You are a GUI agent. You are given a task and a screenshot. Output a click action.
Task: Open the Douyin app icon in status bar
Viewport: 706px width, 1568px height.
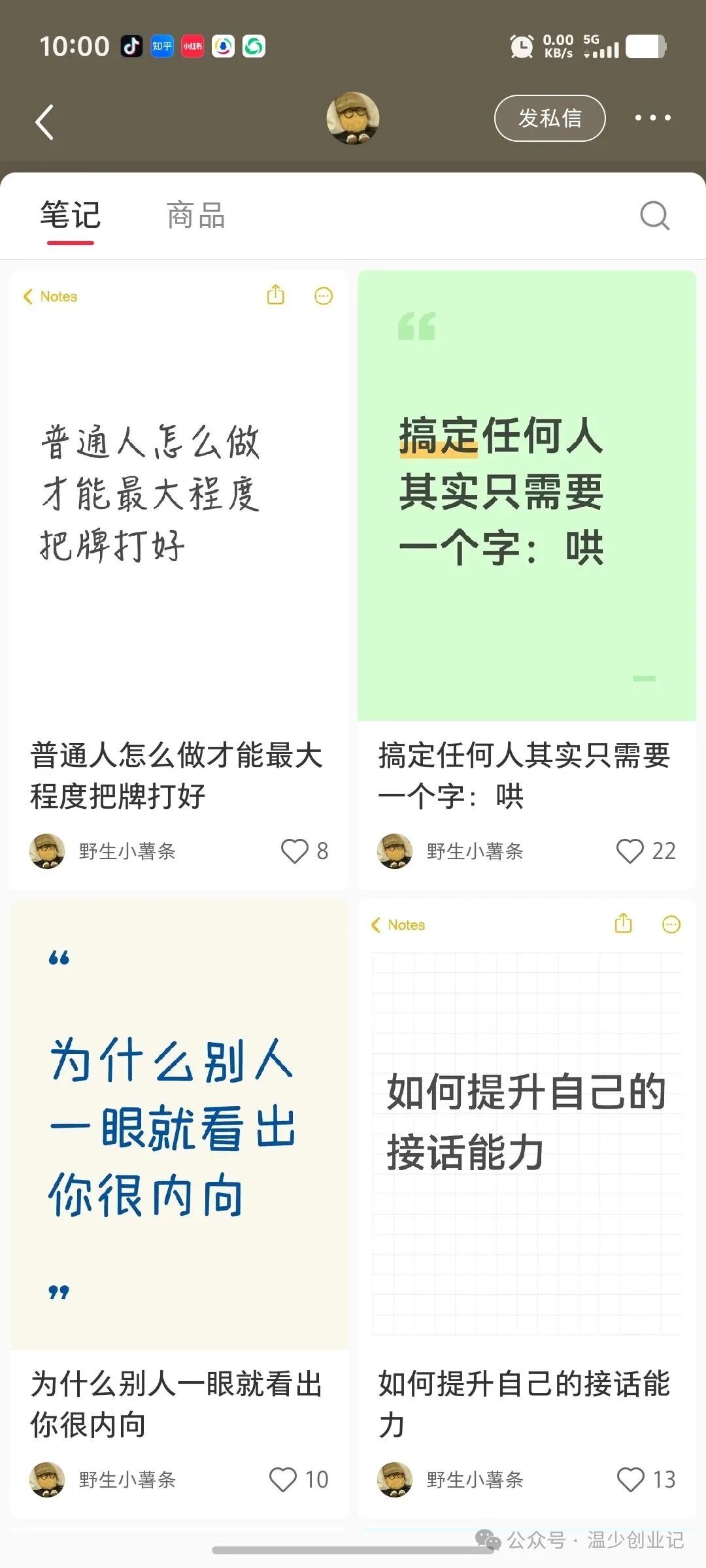(131, 46)
